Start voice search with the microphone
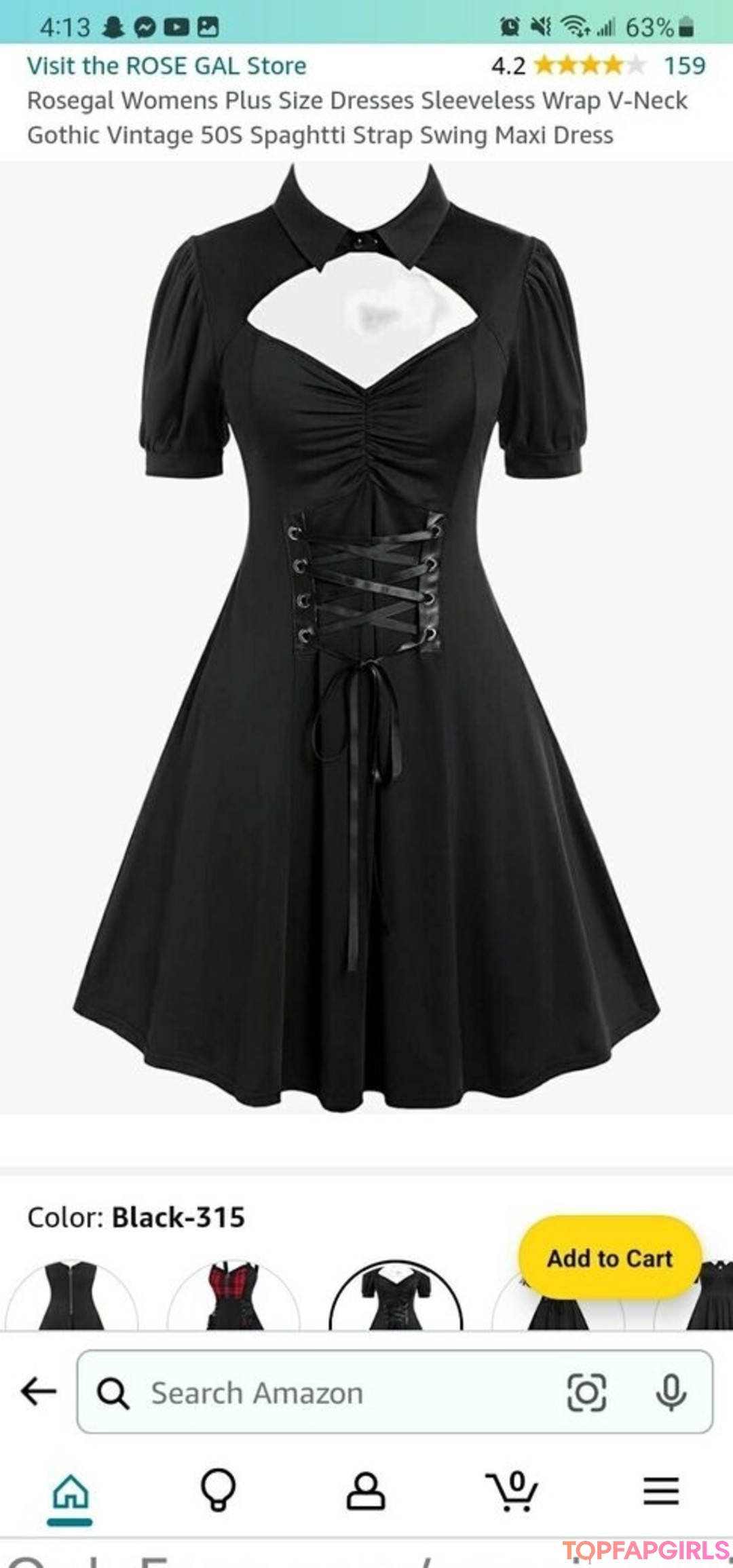733x1568 pixels. tap(671, 1393)
